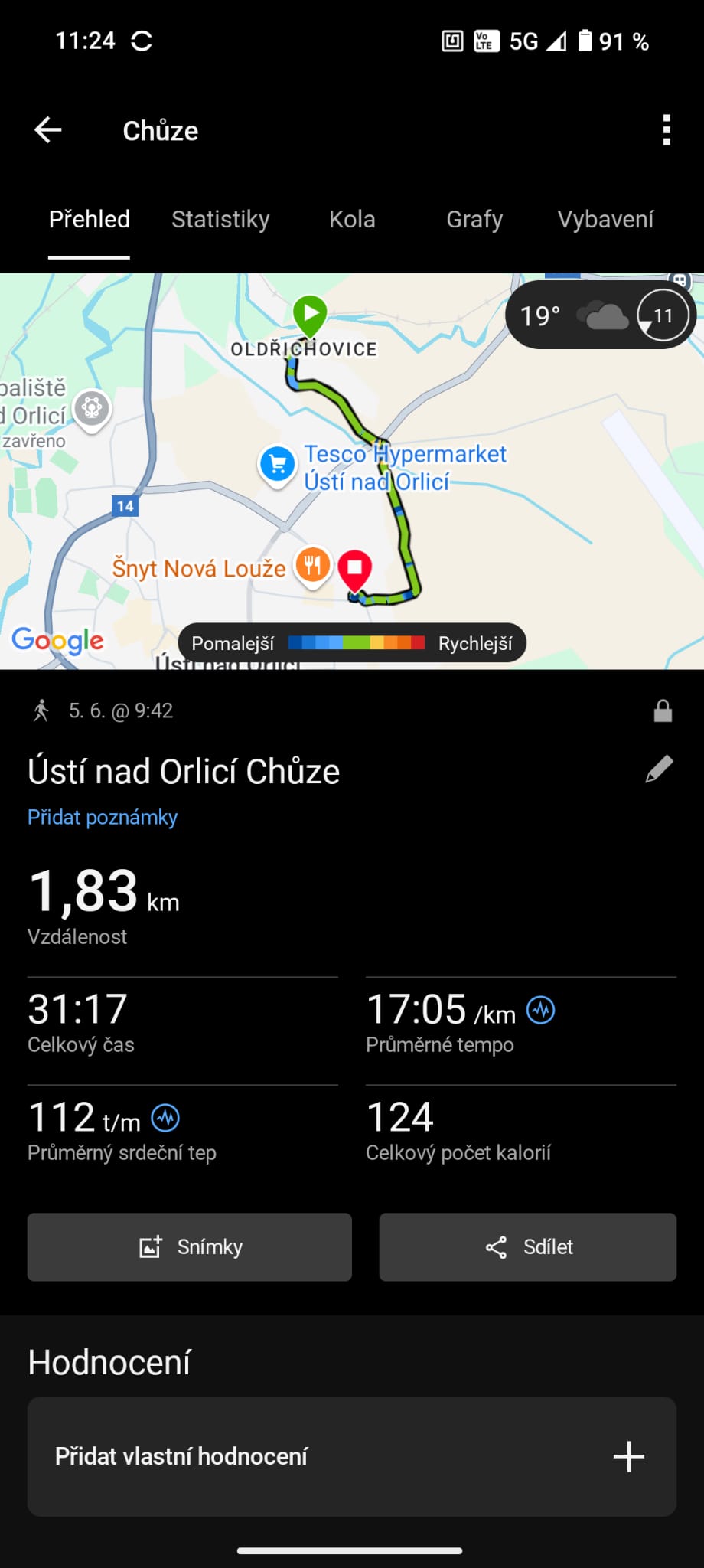The height and width of the screenshot is (1568, 704).
Task: Edit the activity with pencil icon
Action: (x=659, y=769)
